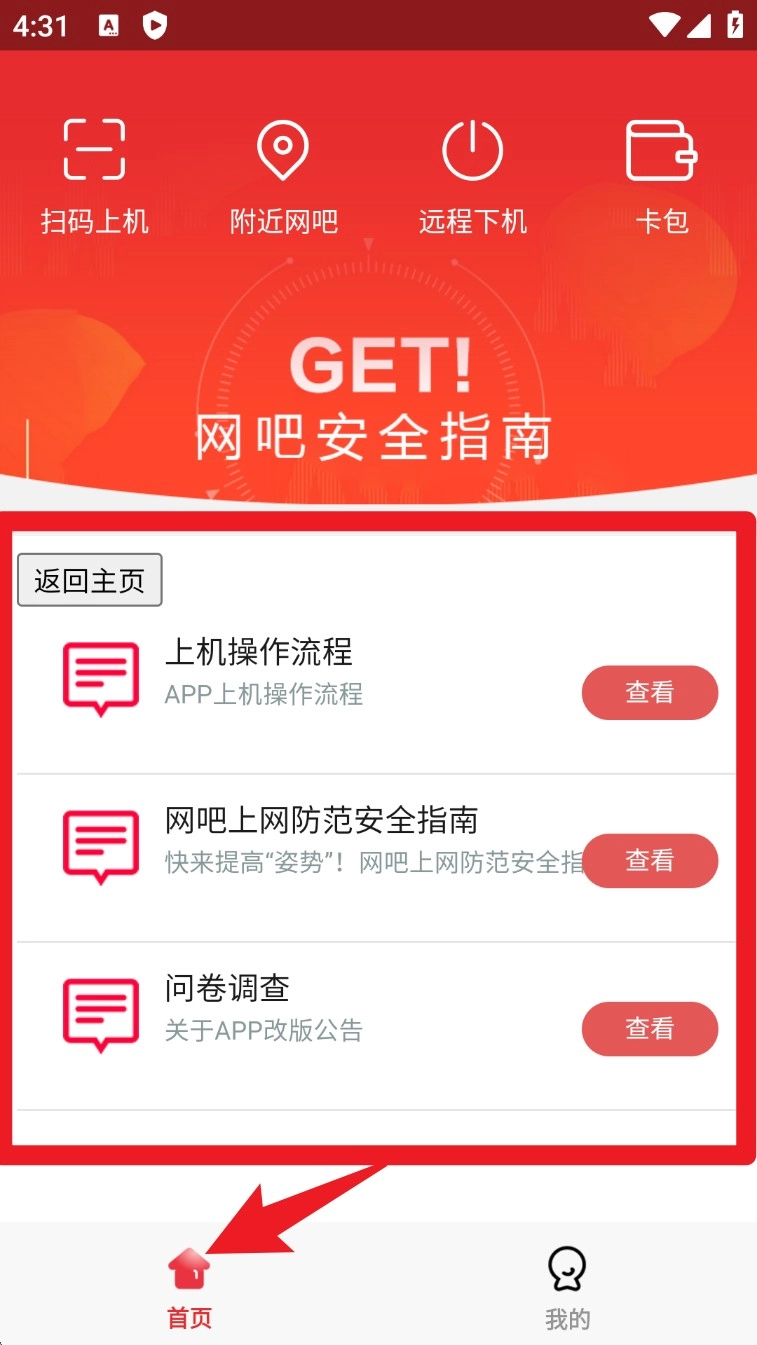Tap the 返回主页 button
This screenshot has width=757, height=1345.
pos(90,580)
